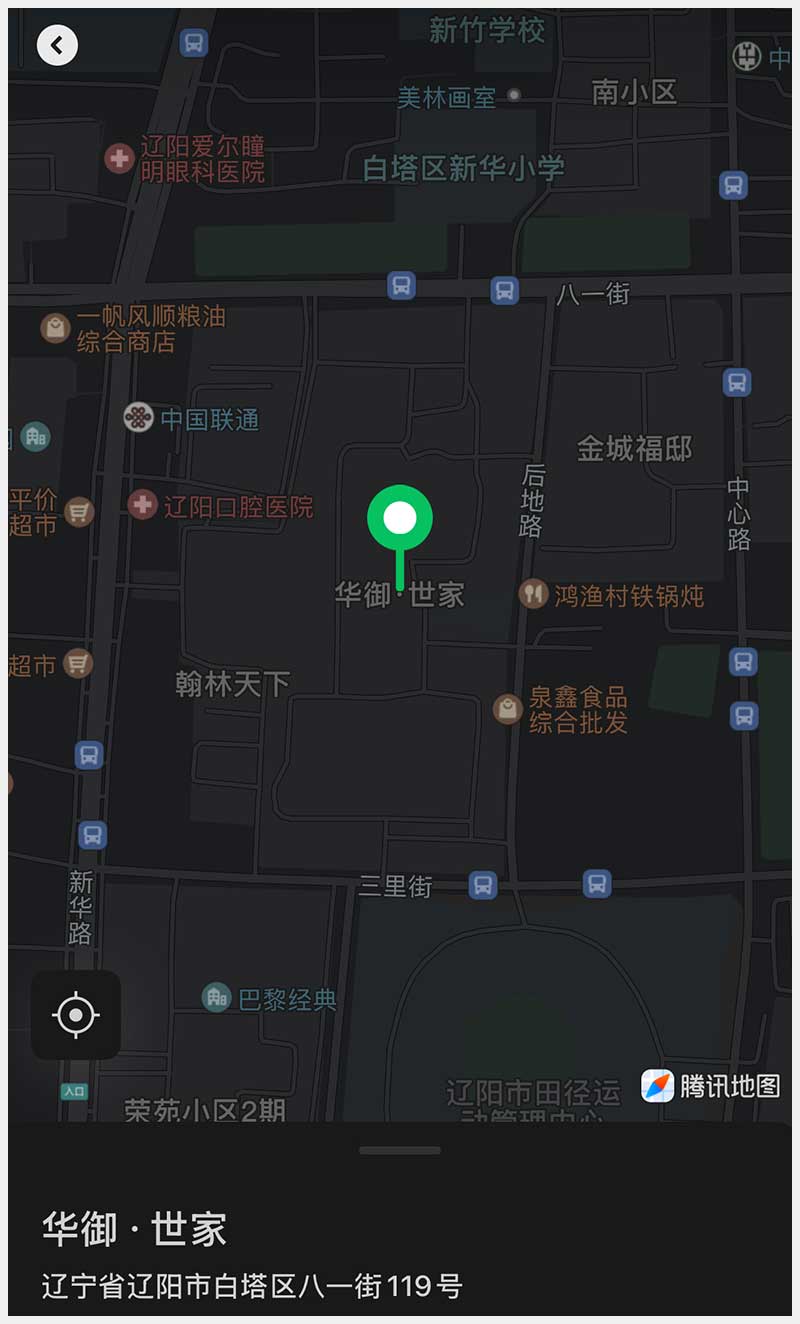Recenter map on my current location
This screenshot has width=800, height=1324.
(76, 1015)
